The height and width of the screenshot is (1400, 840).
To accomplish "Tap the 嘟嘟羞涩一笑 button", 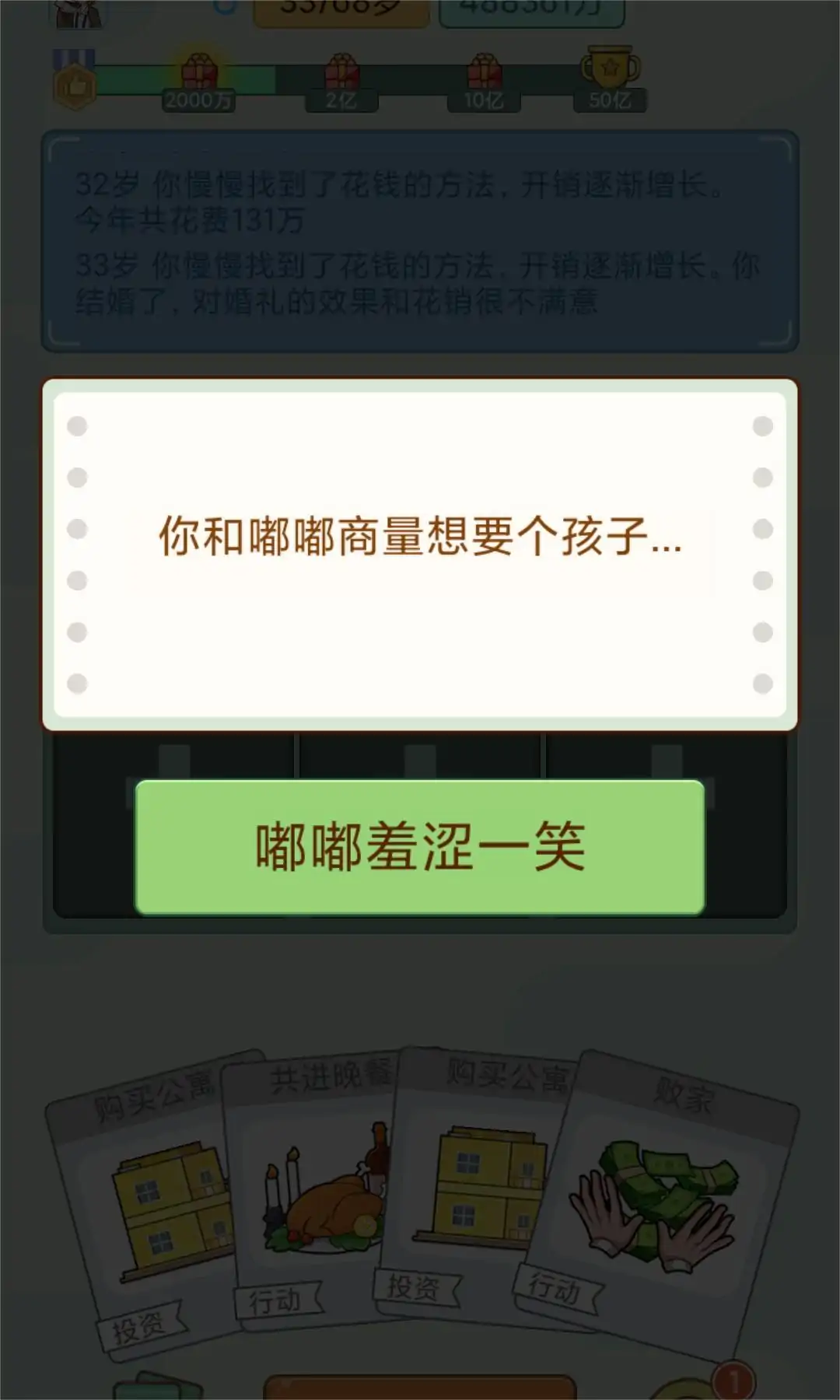I will click(x=420, y=846).
